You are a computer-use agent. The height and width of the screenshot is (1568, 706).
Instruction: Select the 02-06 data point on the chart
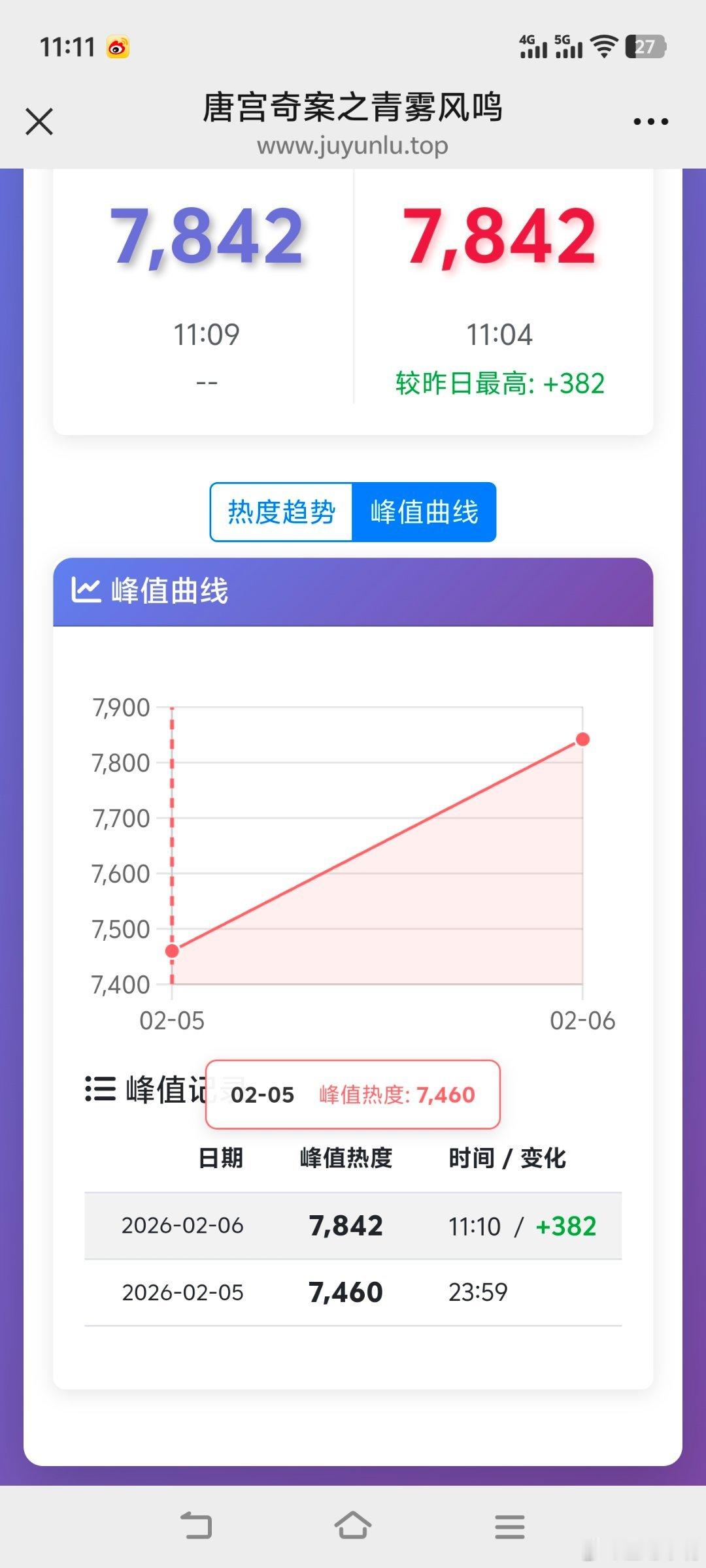pos(582,739)
